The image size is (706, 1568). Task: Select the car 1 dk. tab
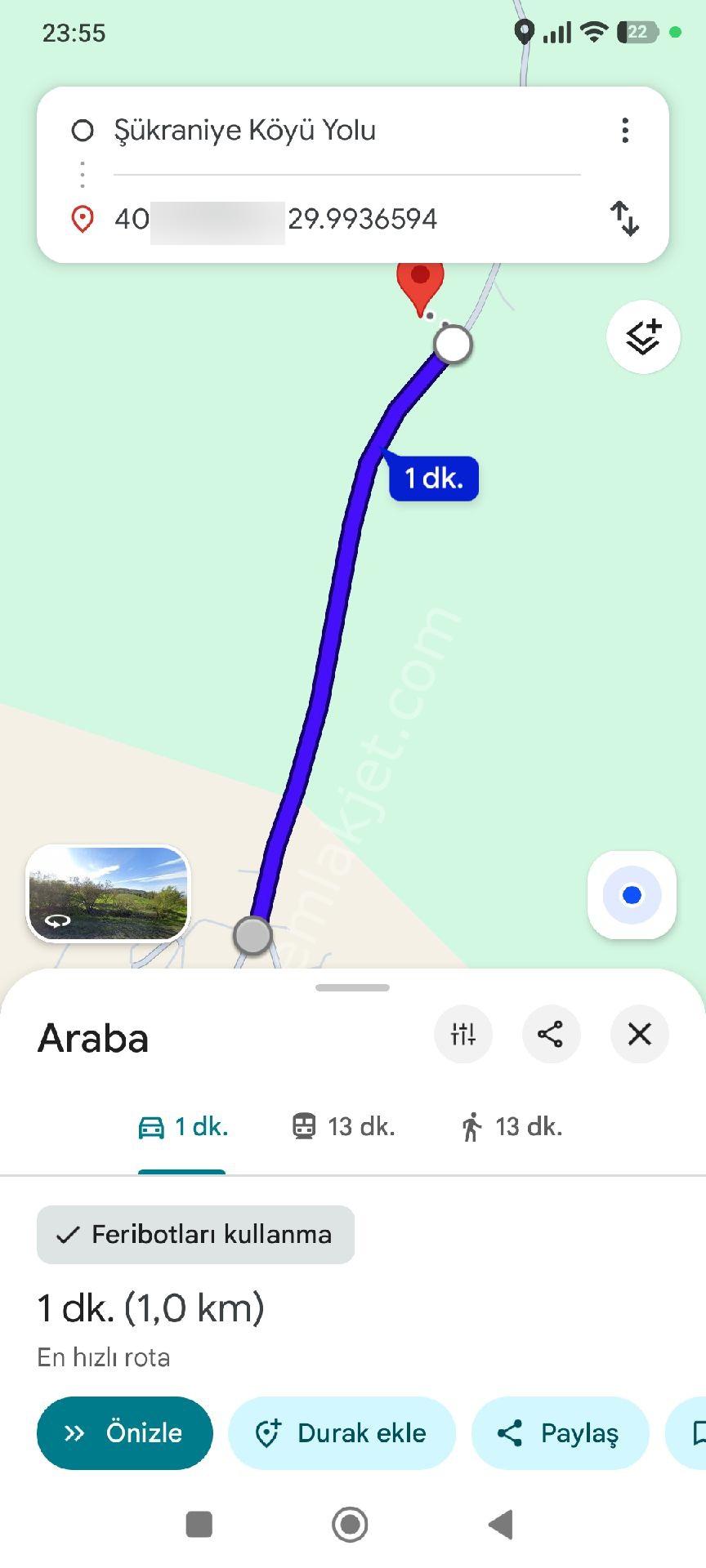(x=182, y=1128)
